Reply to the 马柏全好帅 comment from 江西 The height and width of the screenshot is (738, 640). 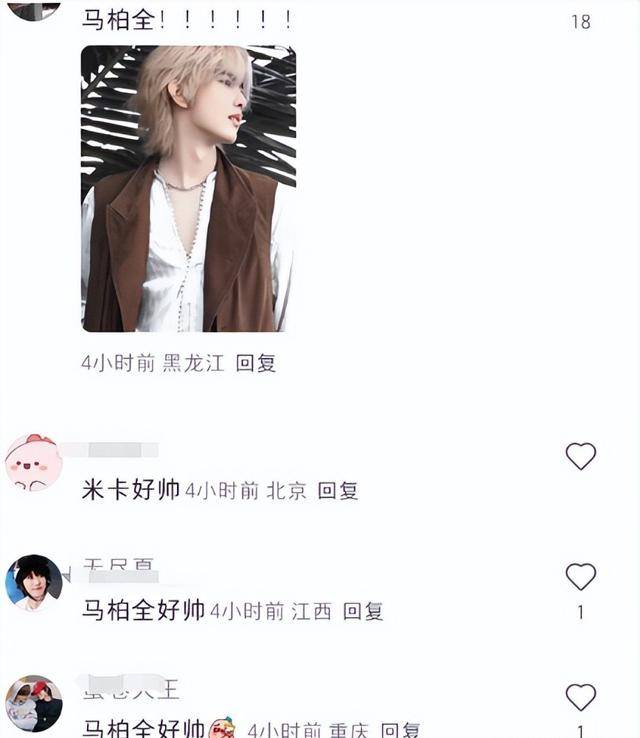(363, 611)
